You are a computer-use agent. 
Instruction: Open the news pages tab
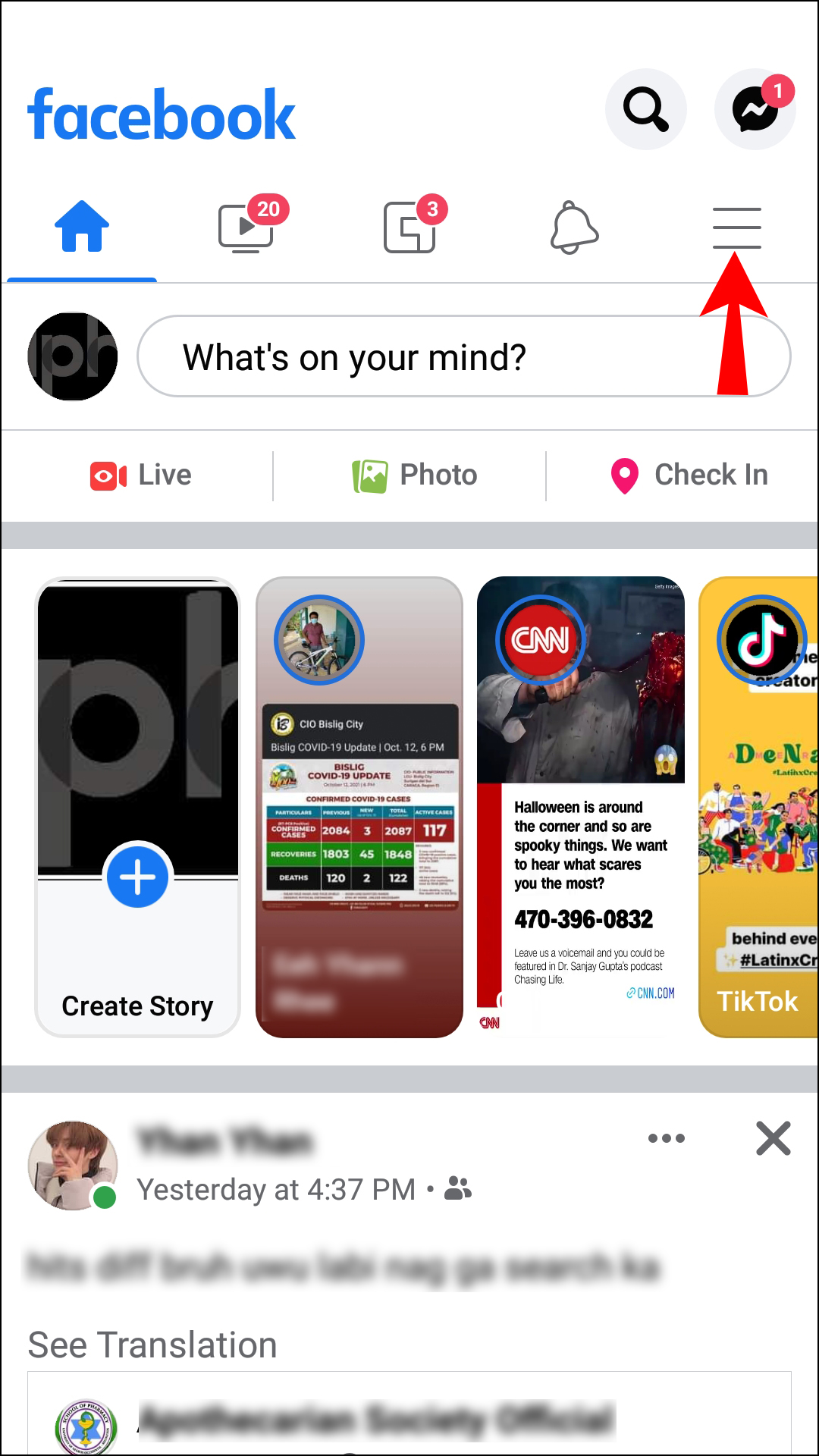[410, 227]
